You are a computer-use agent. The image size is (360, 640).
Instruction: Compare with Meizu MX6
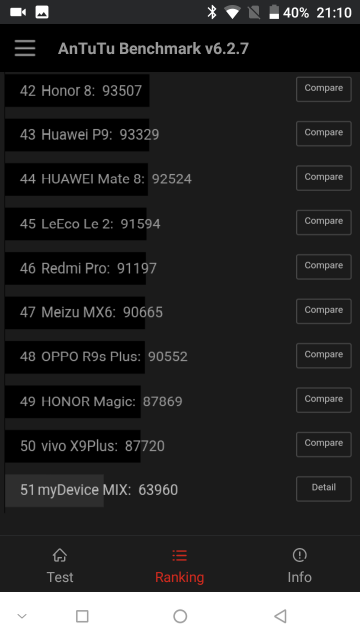coord(324,311)
